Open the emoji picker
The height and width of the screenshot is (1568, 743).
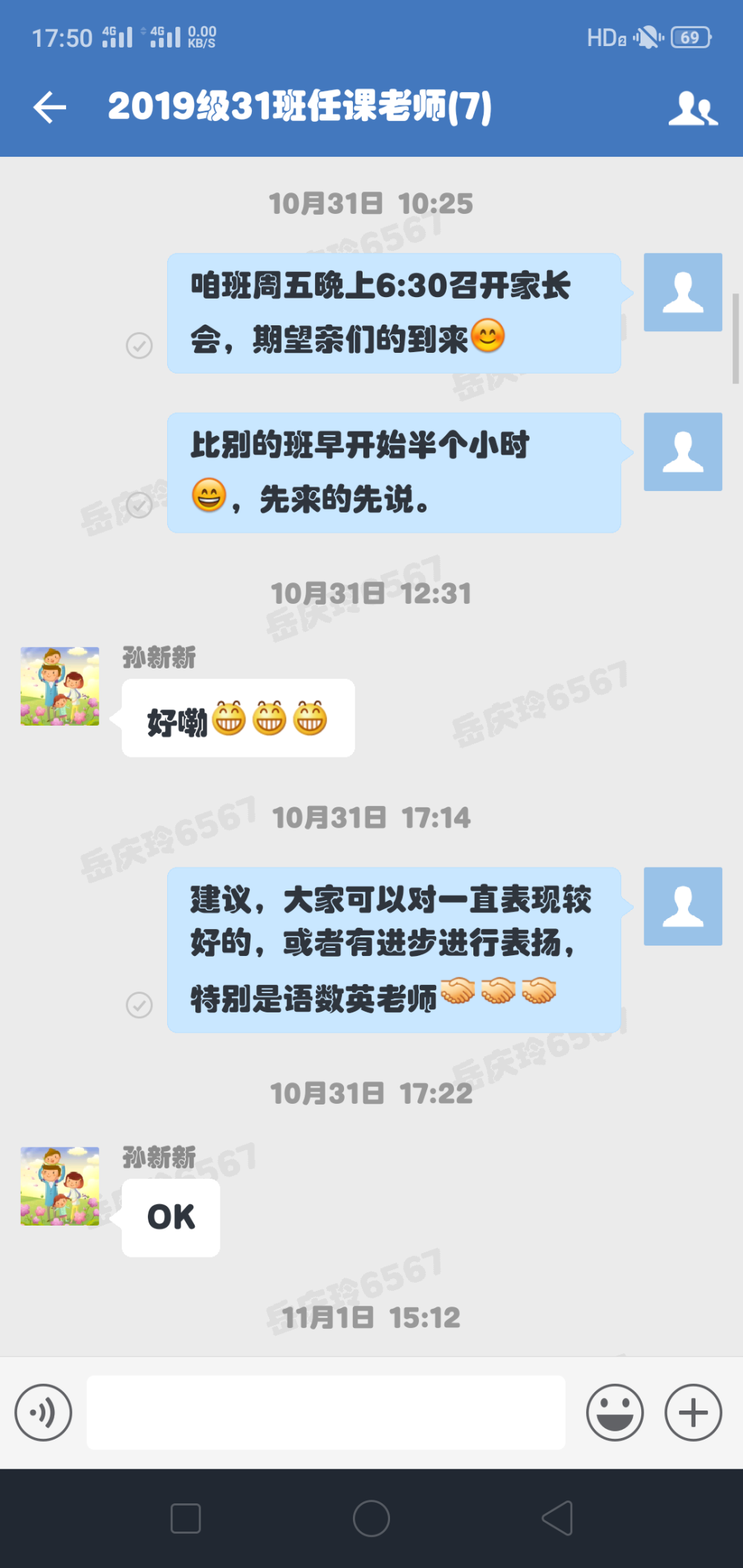click(x=614, y=1412)
